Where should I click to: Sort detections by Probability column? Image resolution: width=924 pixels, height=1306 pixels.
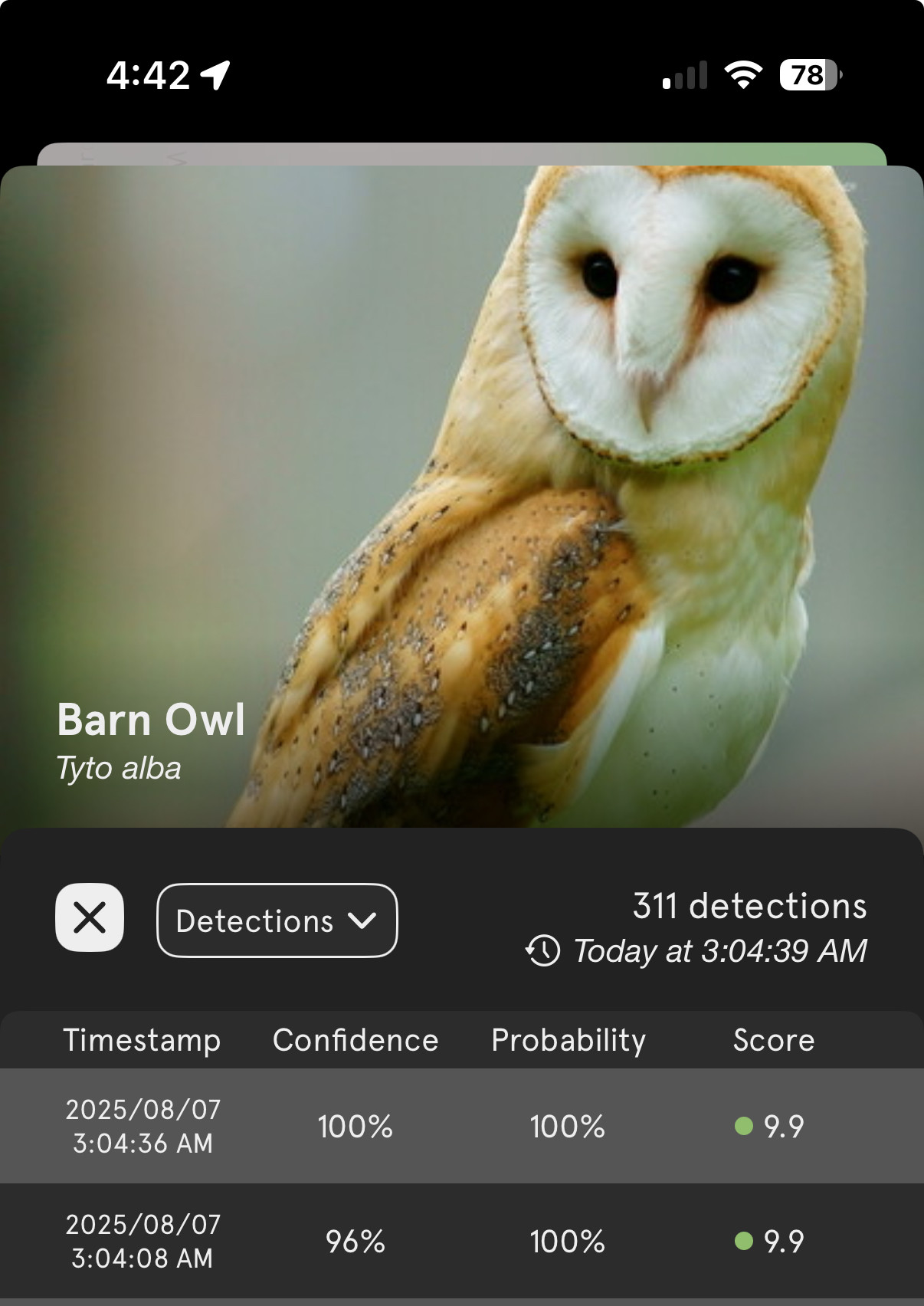point(568,1040)
